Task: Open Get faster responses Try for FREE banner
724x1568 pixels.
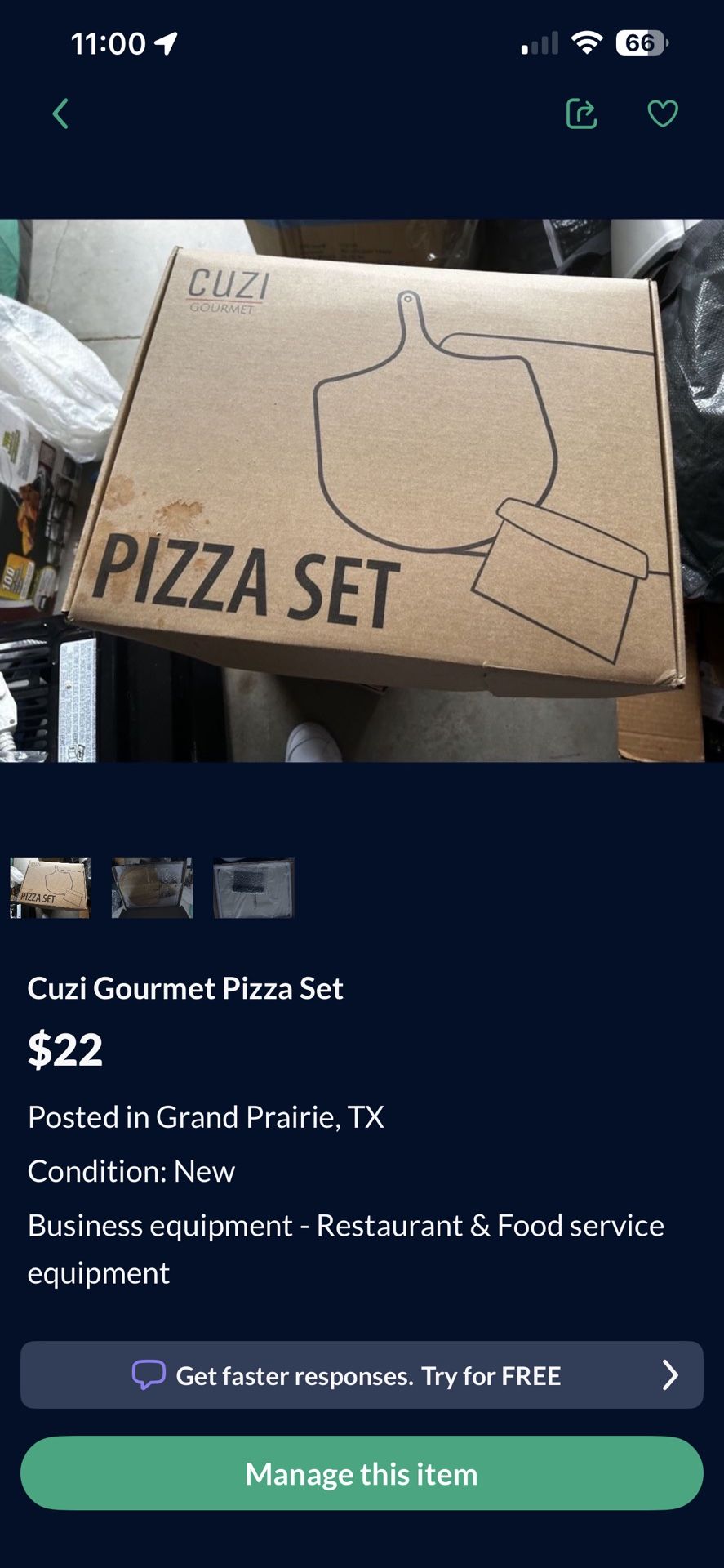Action: pos(362,1375)
